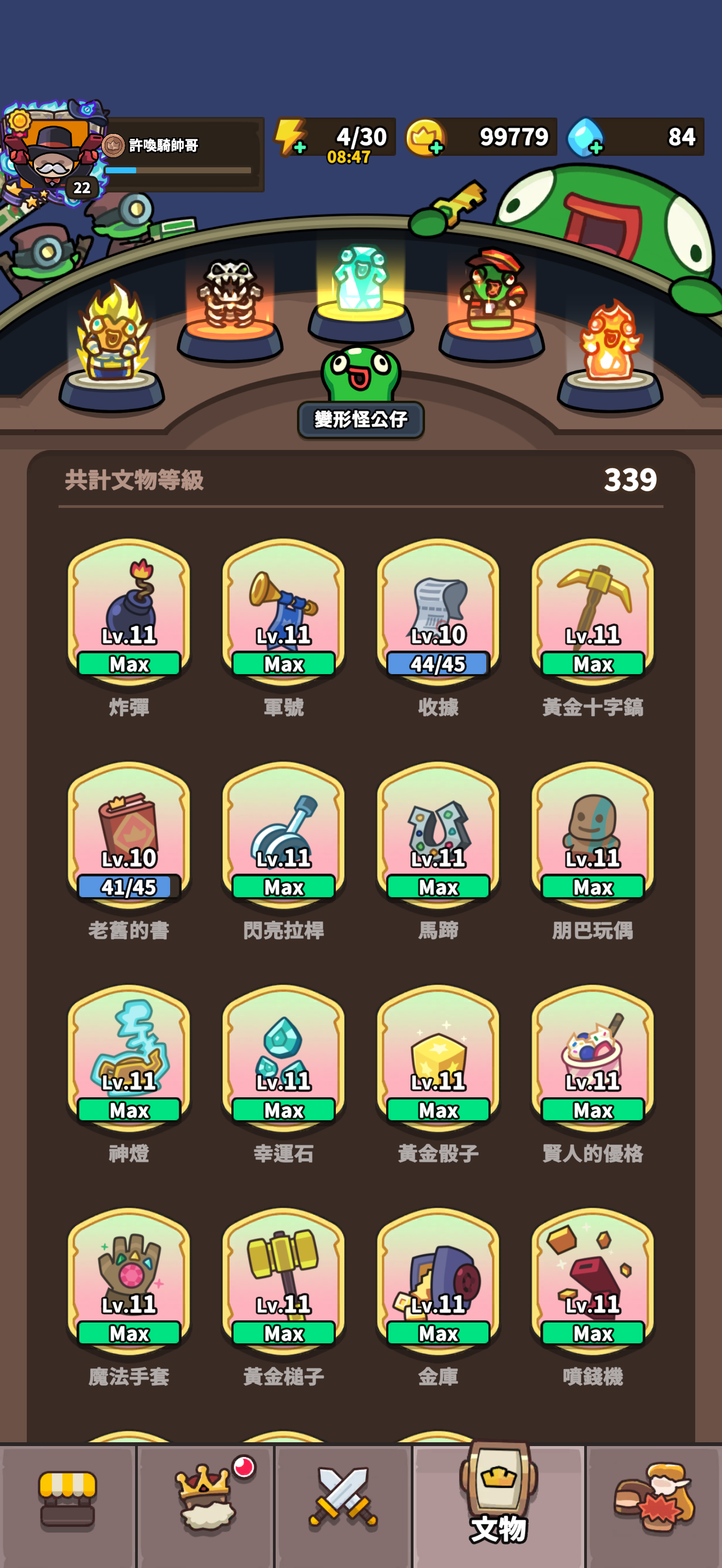
Task: Open the last tab with the character
Action: (654, 1502)
